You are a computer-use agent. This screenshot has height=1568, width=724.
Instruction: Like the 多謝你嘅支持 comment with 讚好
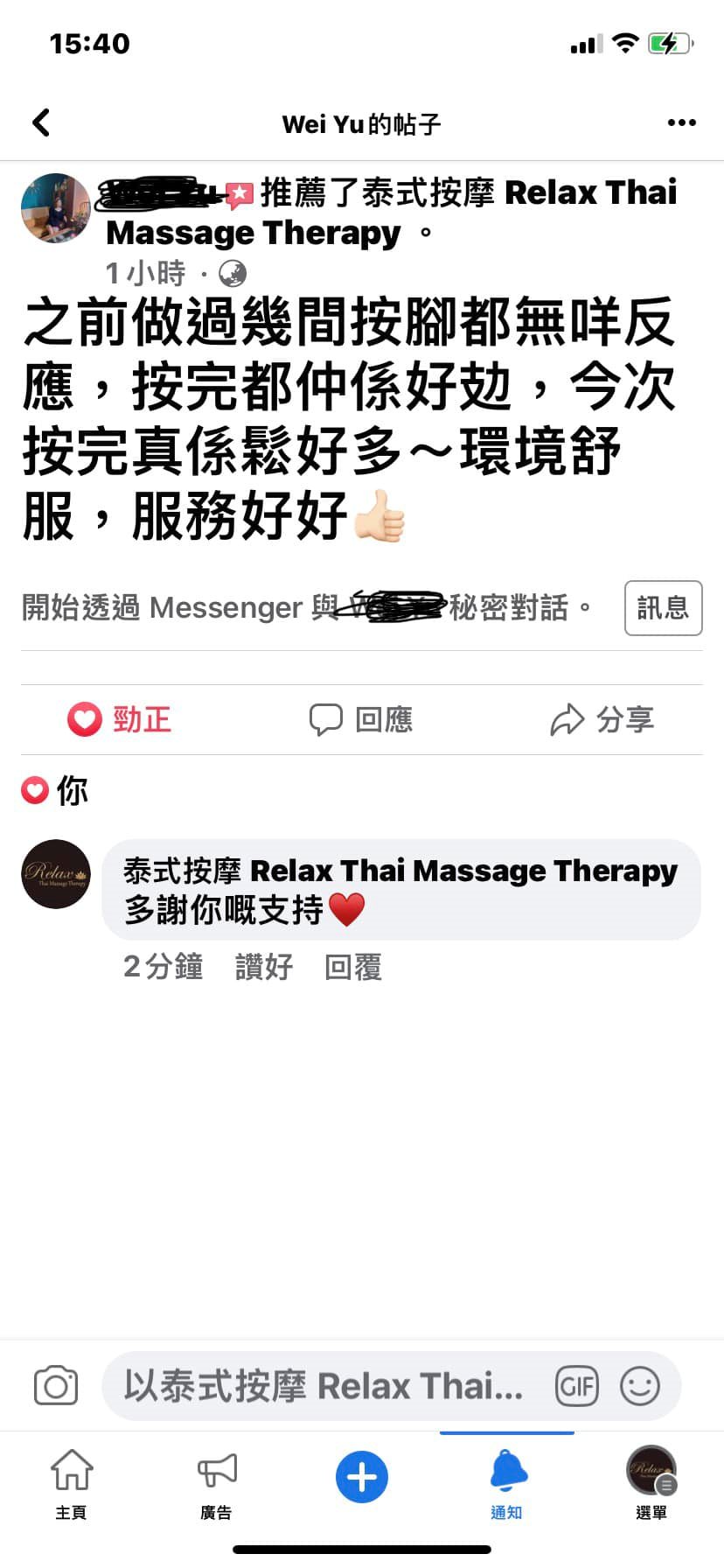pyautogui.click(x=264, y=967)
